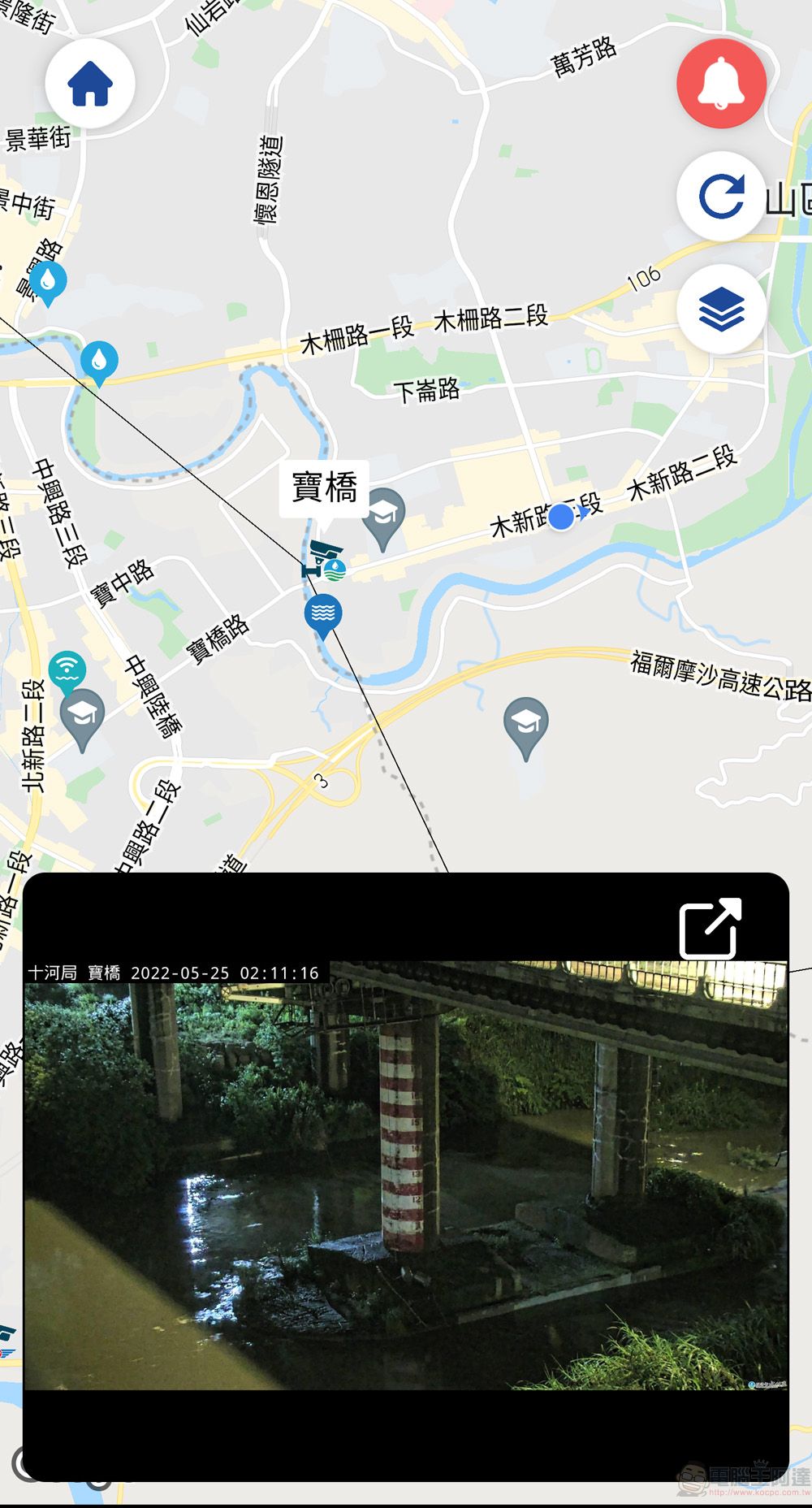This screenshot has height=1508, width=812.
Task: Open the 寶橋 camera feed externally
Action: tap(710, 929)
